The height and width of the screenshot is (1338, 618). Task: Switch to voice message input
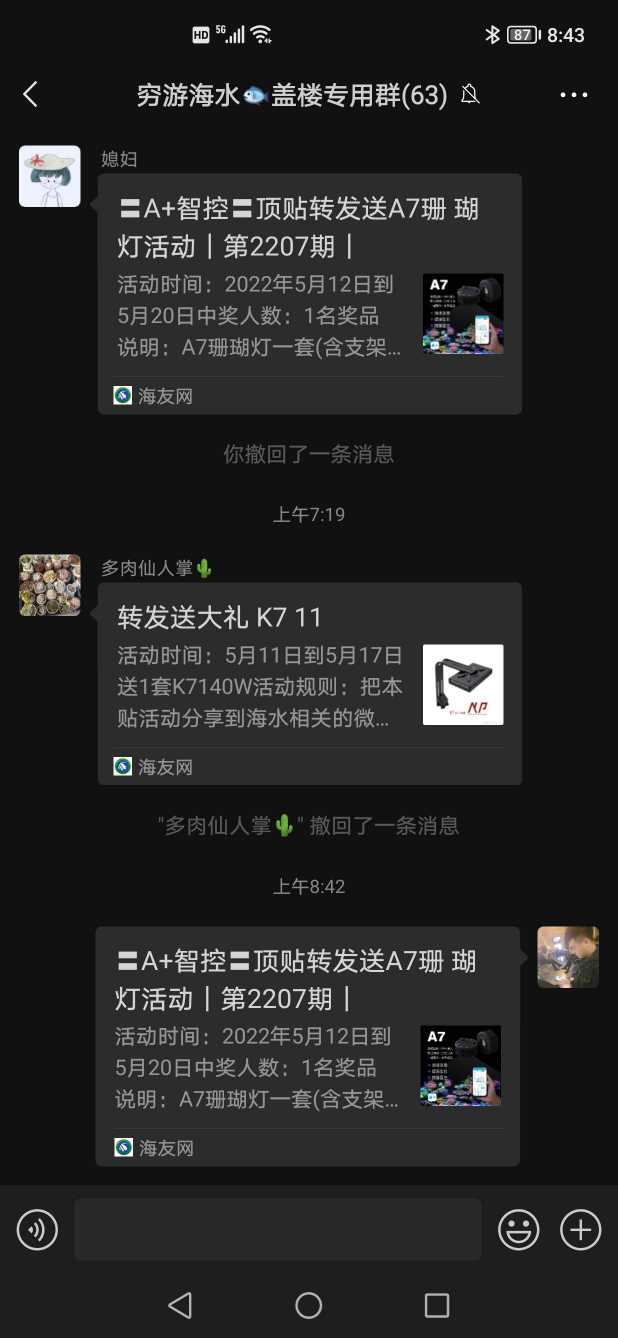[x=38, y=1229]
